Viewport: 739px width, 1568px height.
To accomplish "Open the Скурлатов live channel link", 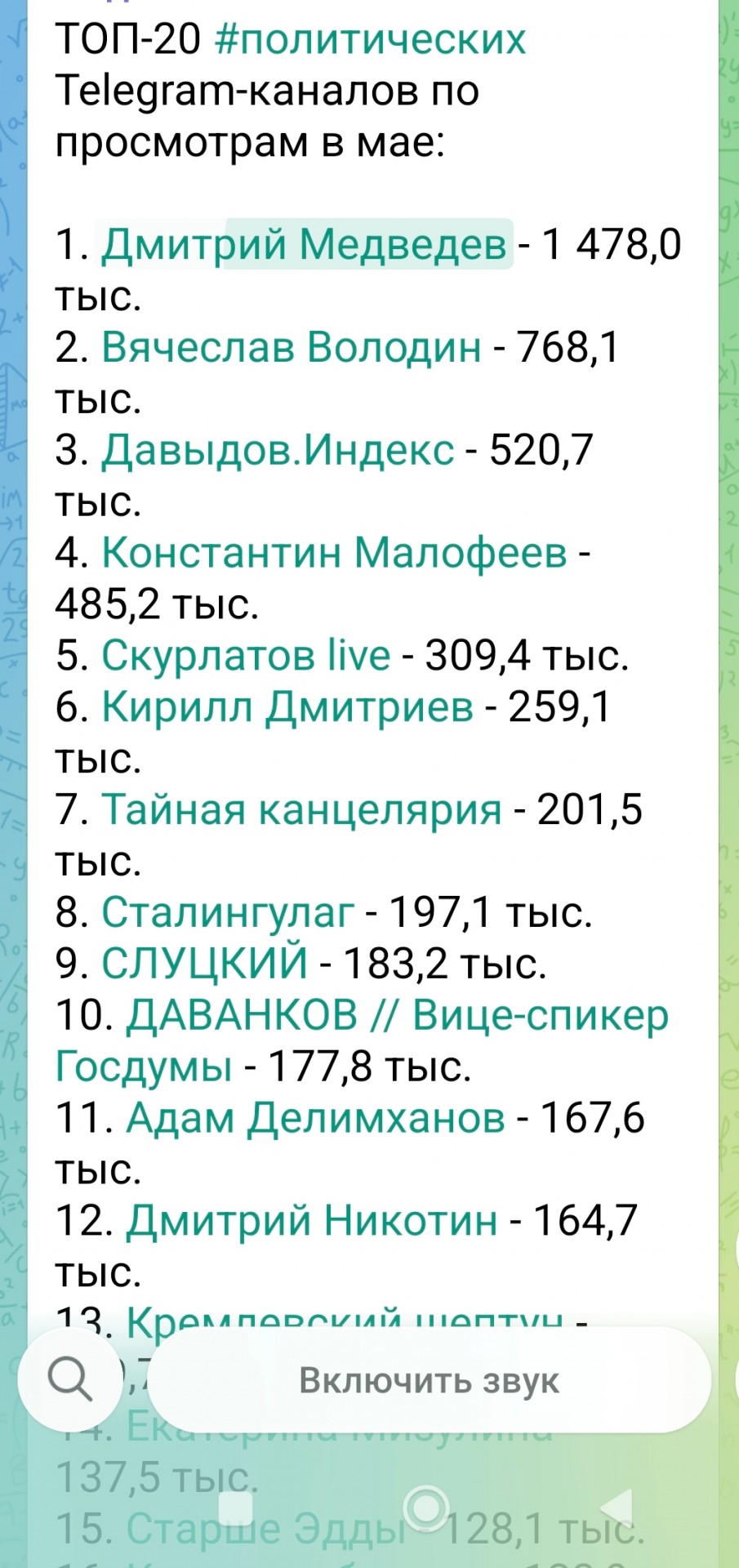I will (246, 655).
